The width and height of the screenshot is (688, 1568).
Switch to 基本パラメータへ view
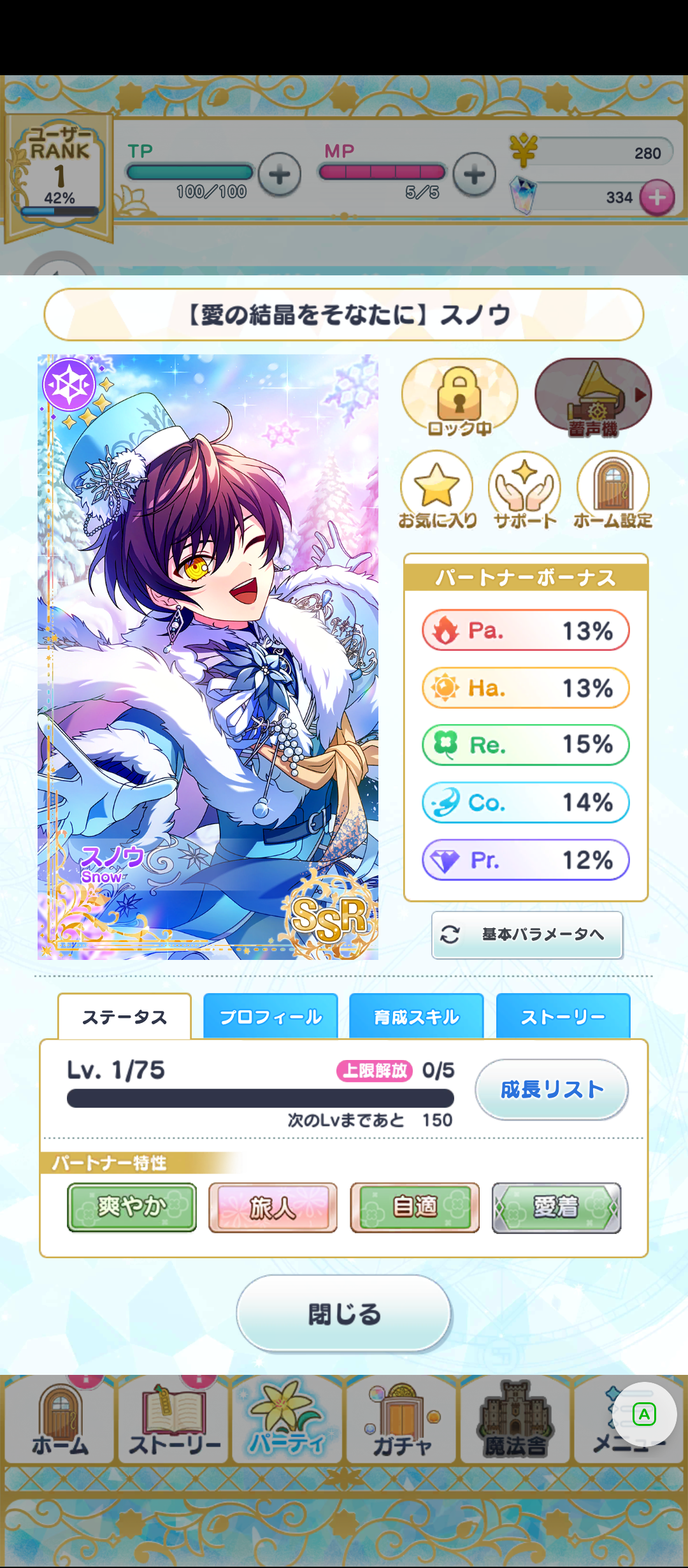pyautogui.click(x=527, y=934)
